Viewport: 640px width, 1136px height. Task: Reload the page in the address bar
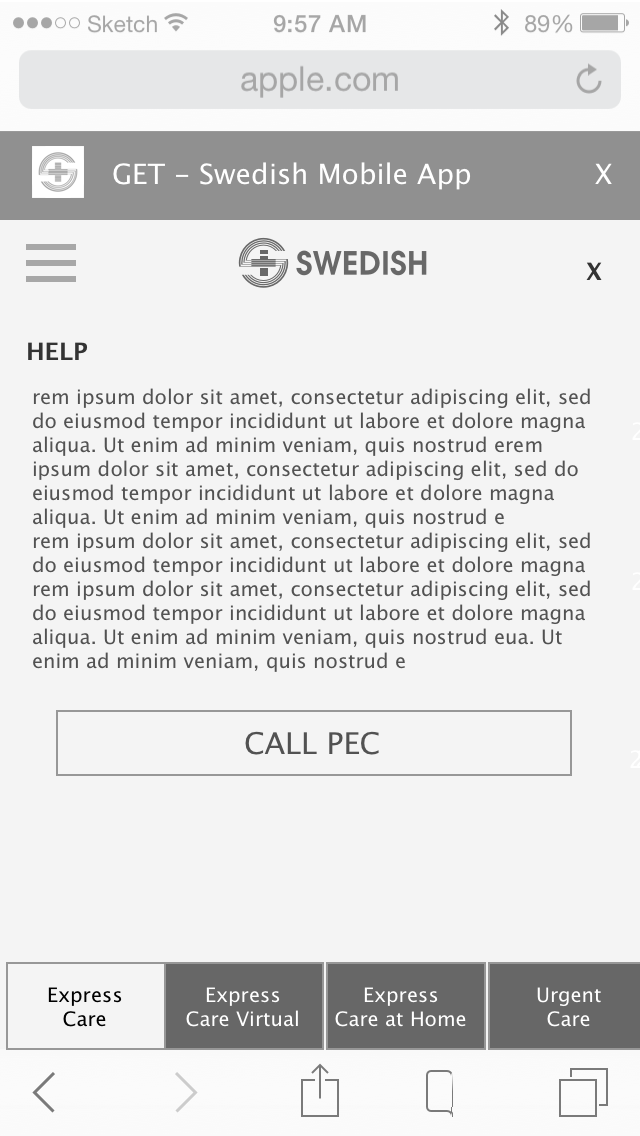click(589, 80)
